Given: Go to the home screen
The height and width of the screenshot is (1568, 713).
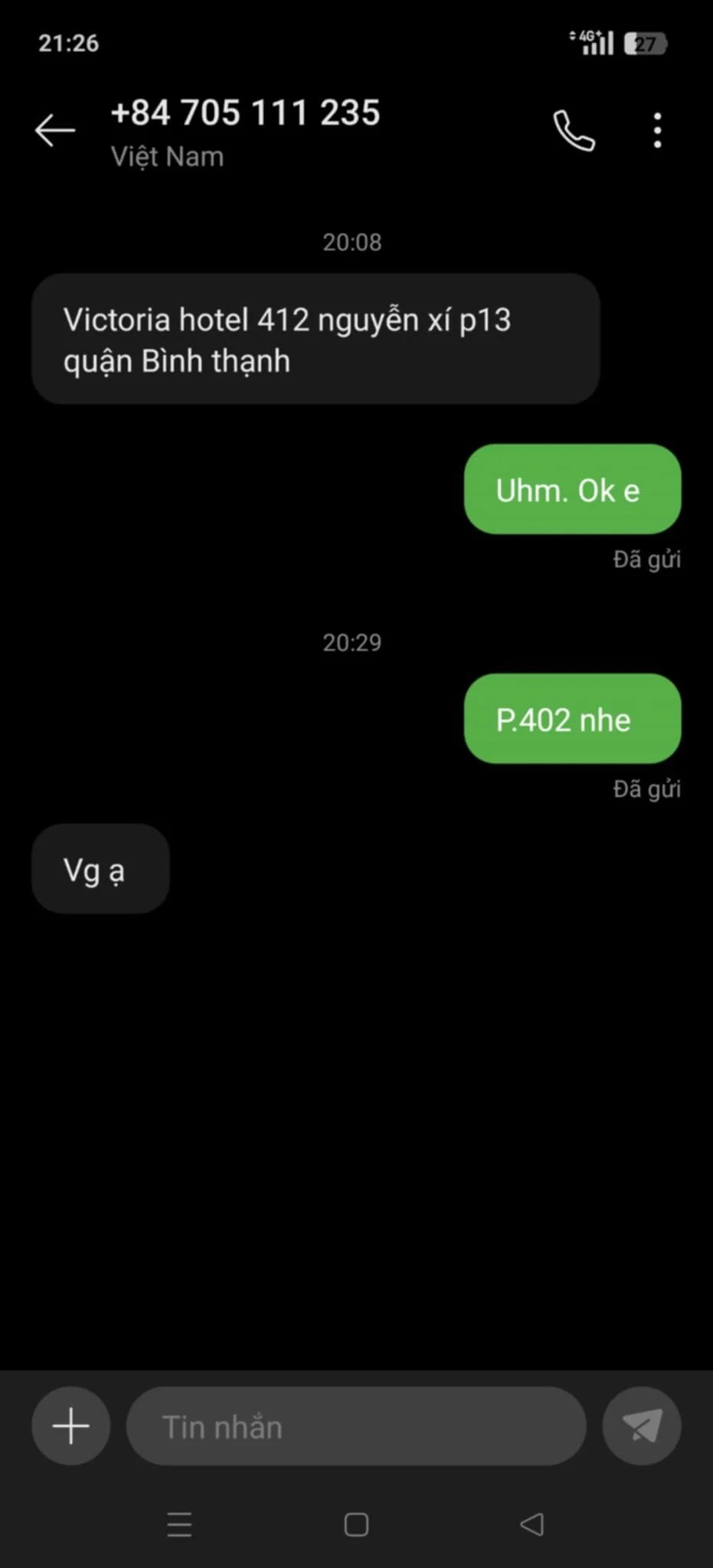Looking at the screenshot, I should click(356, 1524).
